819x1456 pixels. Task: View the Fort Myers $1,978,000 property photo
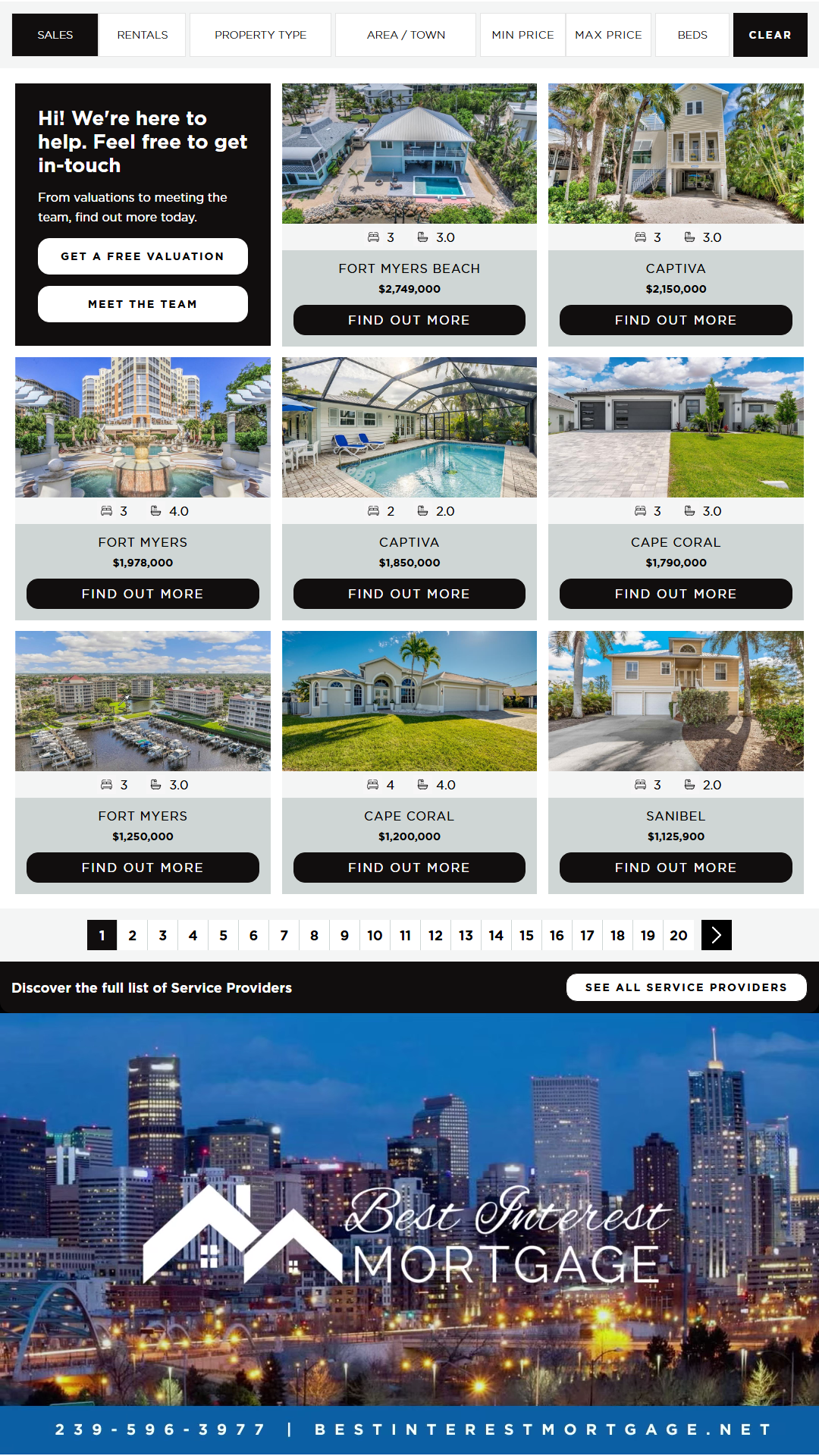click(x=143, y=427)
